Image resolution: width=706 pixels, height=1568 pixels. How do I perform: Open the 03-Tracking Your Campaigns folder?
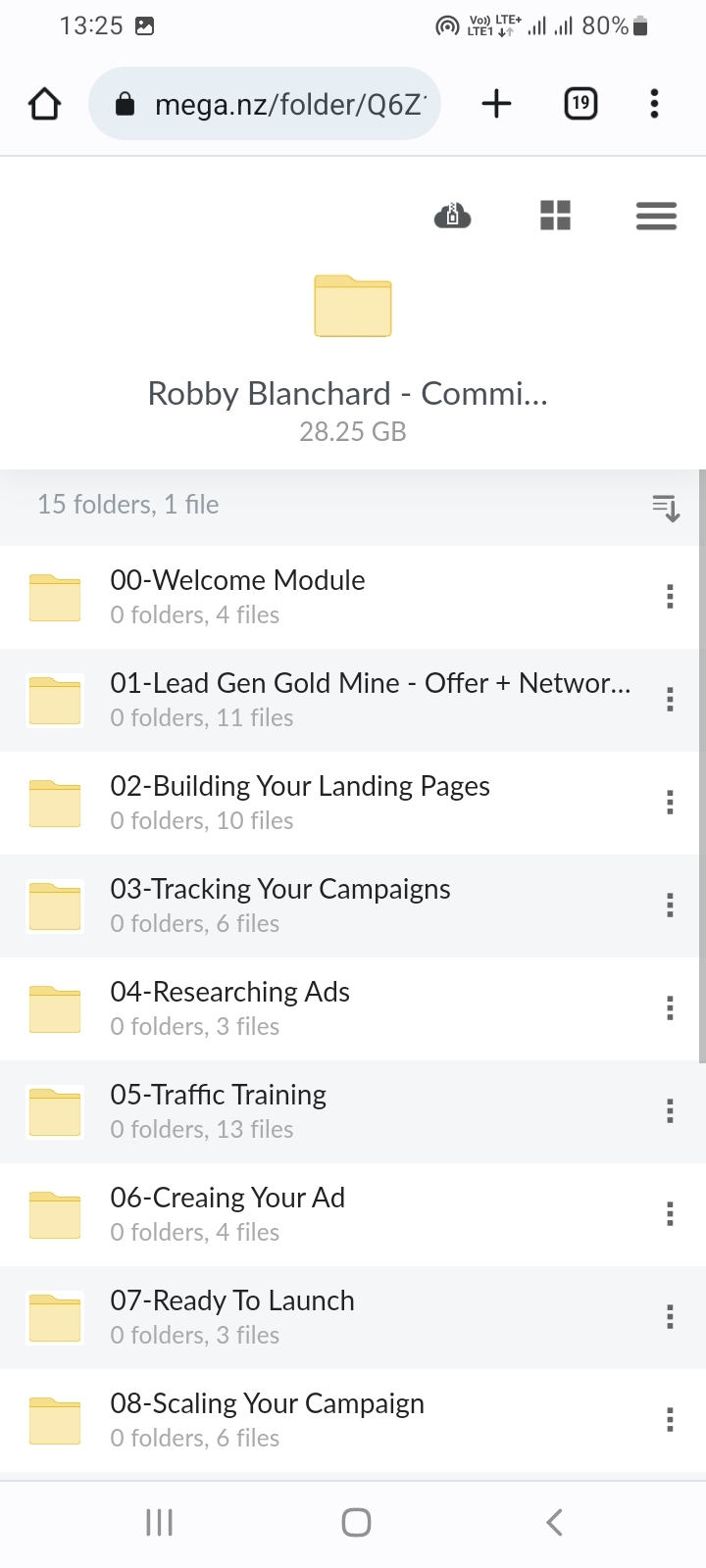tap(280, 905)
